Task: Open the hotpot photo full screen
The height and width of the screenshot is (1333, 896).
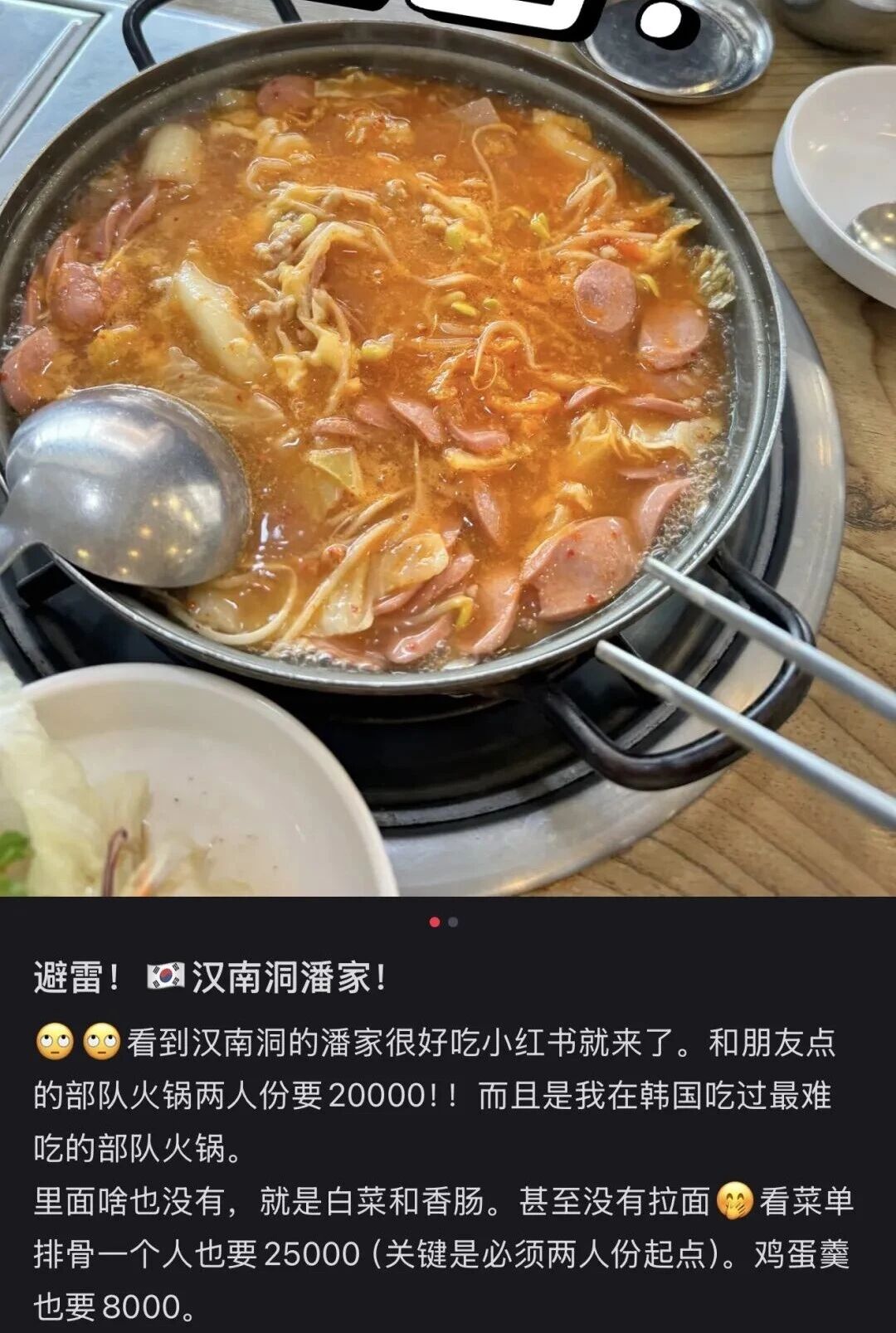Action: point(448,448)
